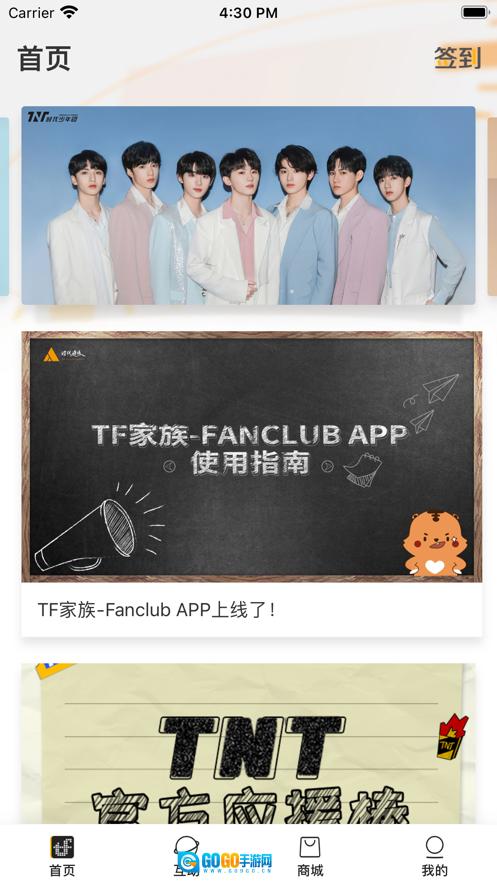
Task: Switch to the 商城 tab
Action: click(310, 856)
